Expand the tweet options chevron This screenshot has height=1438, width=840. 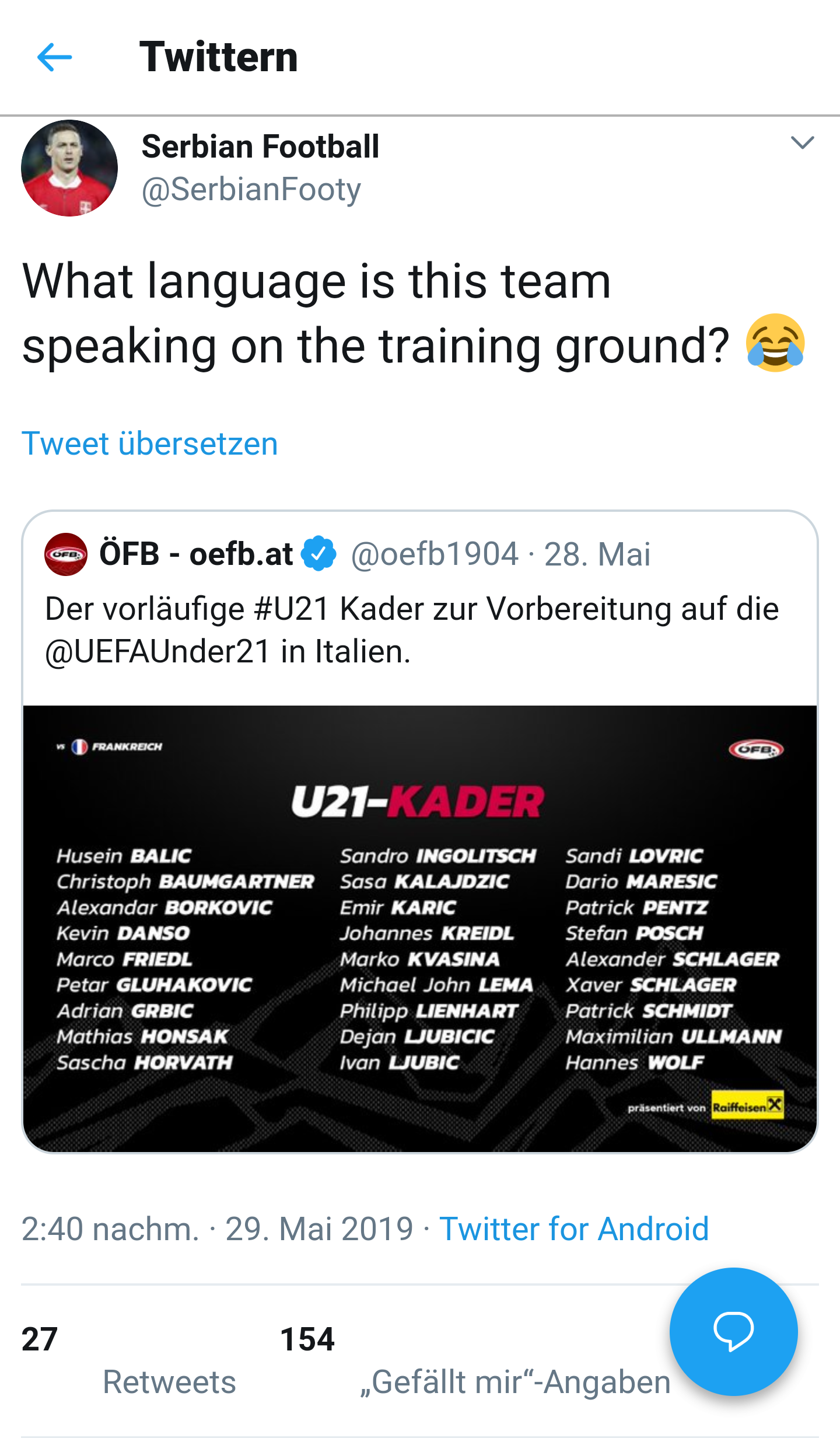(x=802, y=142)
